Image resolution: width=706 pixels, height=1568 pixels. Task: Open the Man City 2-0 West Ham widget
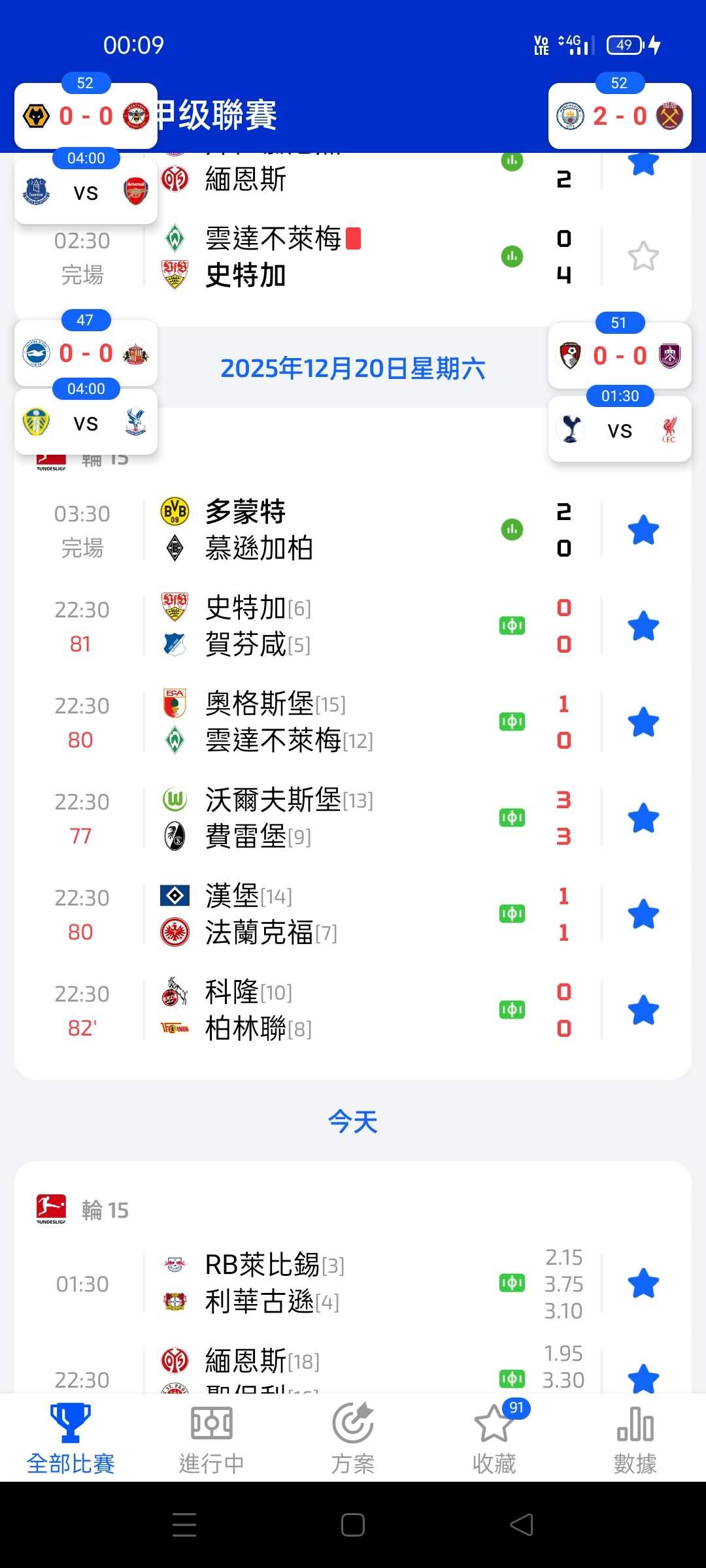pos(619,116)
